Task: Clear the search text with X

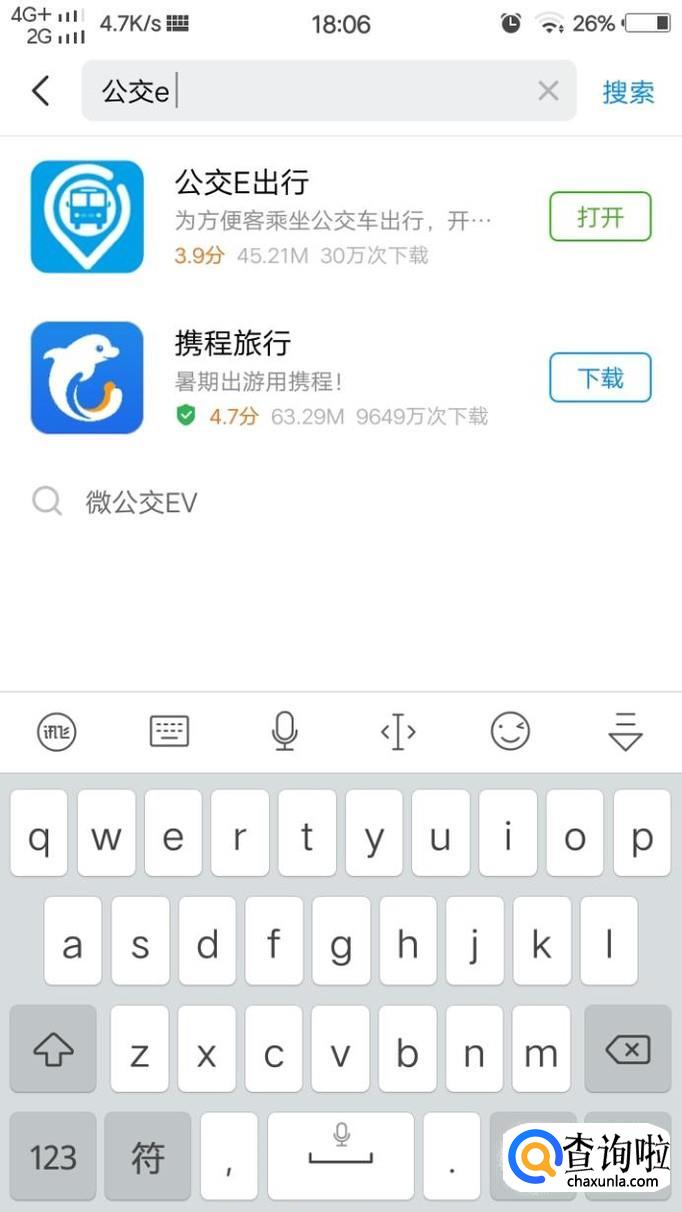Action: [x=547, y=91]
